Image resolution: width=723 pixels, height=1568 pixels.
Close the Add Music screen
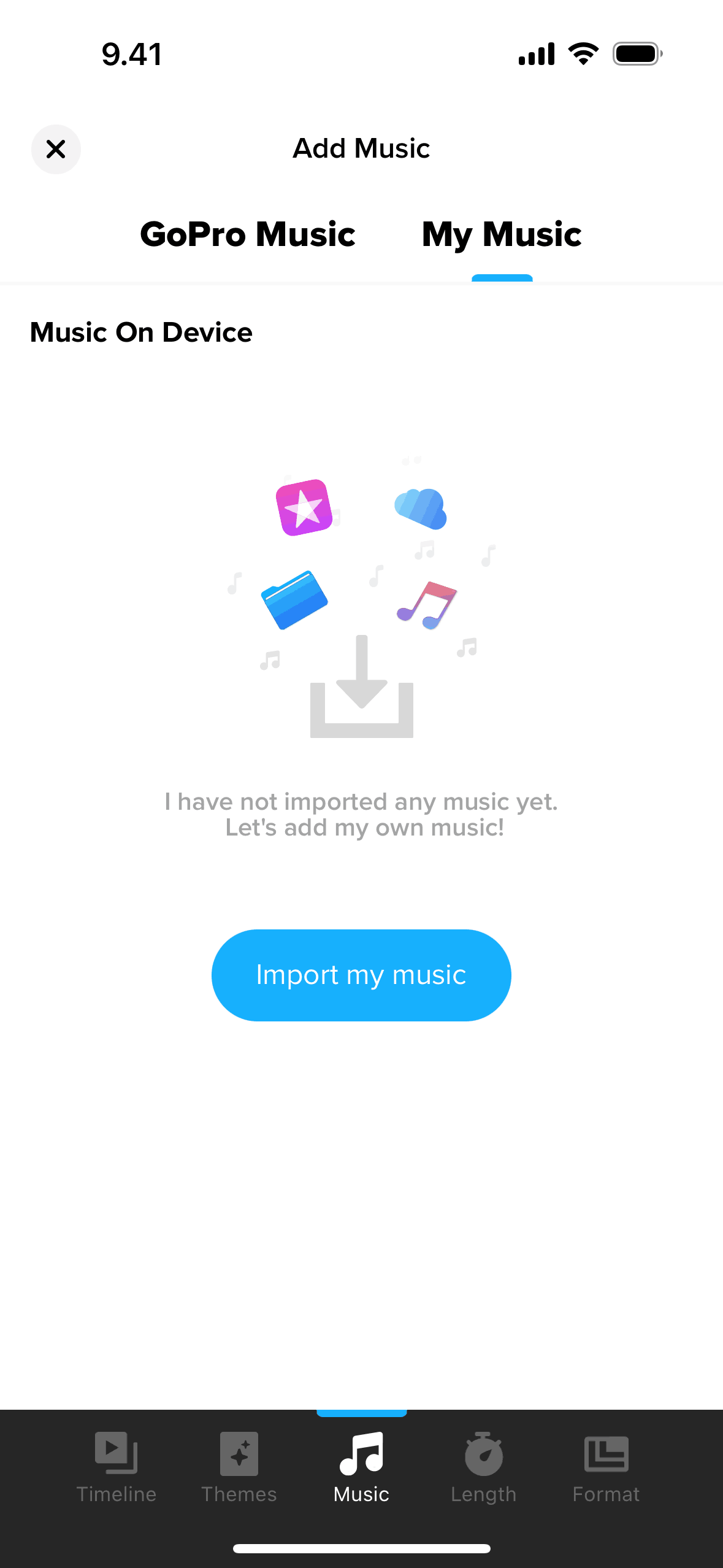click(56, 149)
